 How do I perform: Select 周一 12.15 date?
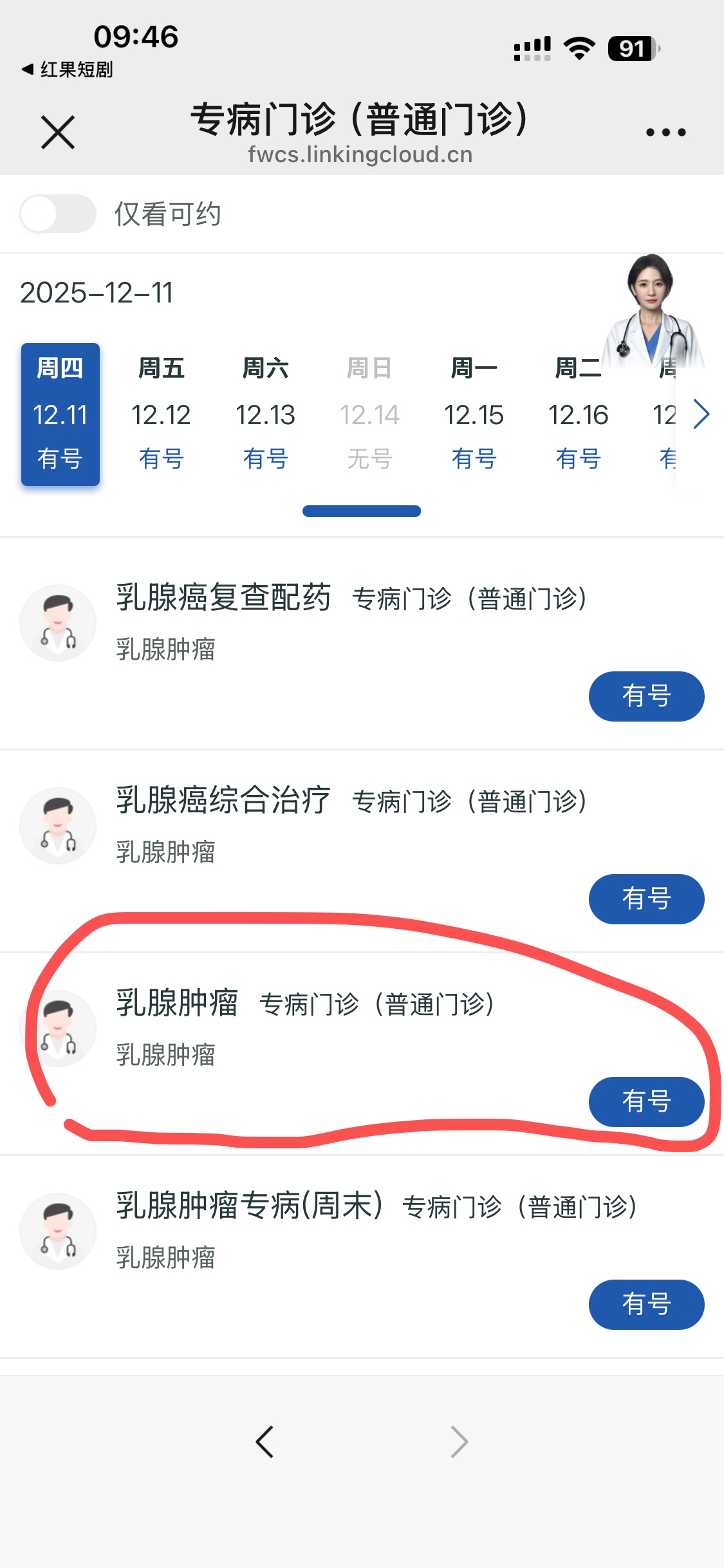point(474,414)
